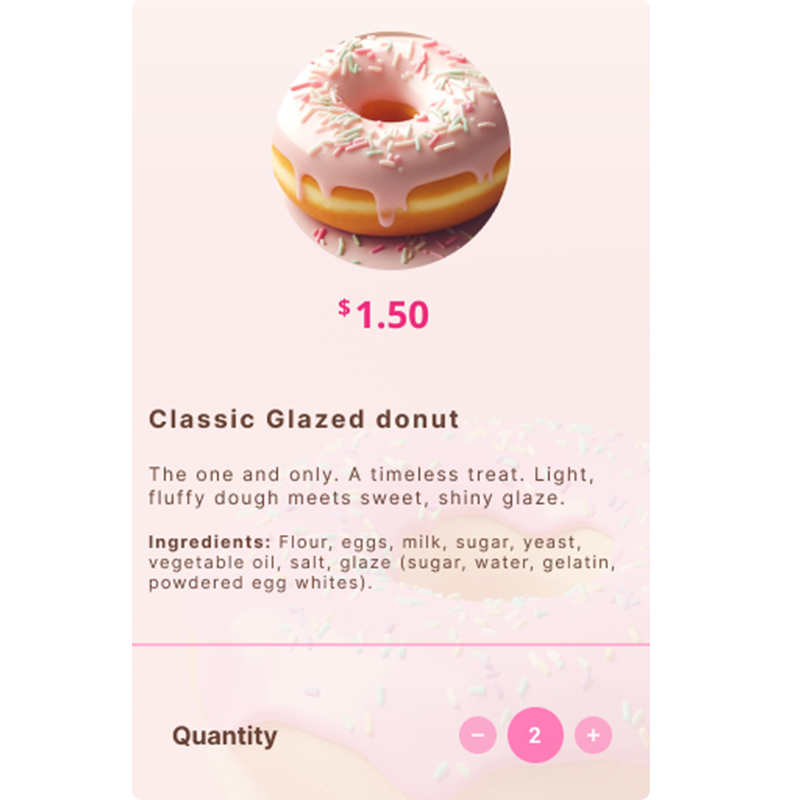
Task: Decrease donut quantity with minus button
Action: pos(478,736)
